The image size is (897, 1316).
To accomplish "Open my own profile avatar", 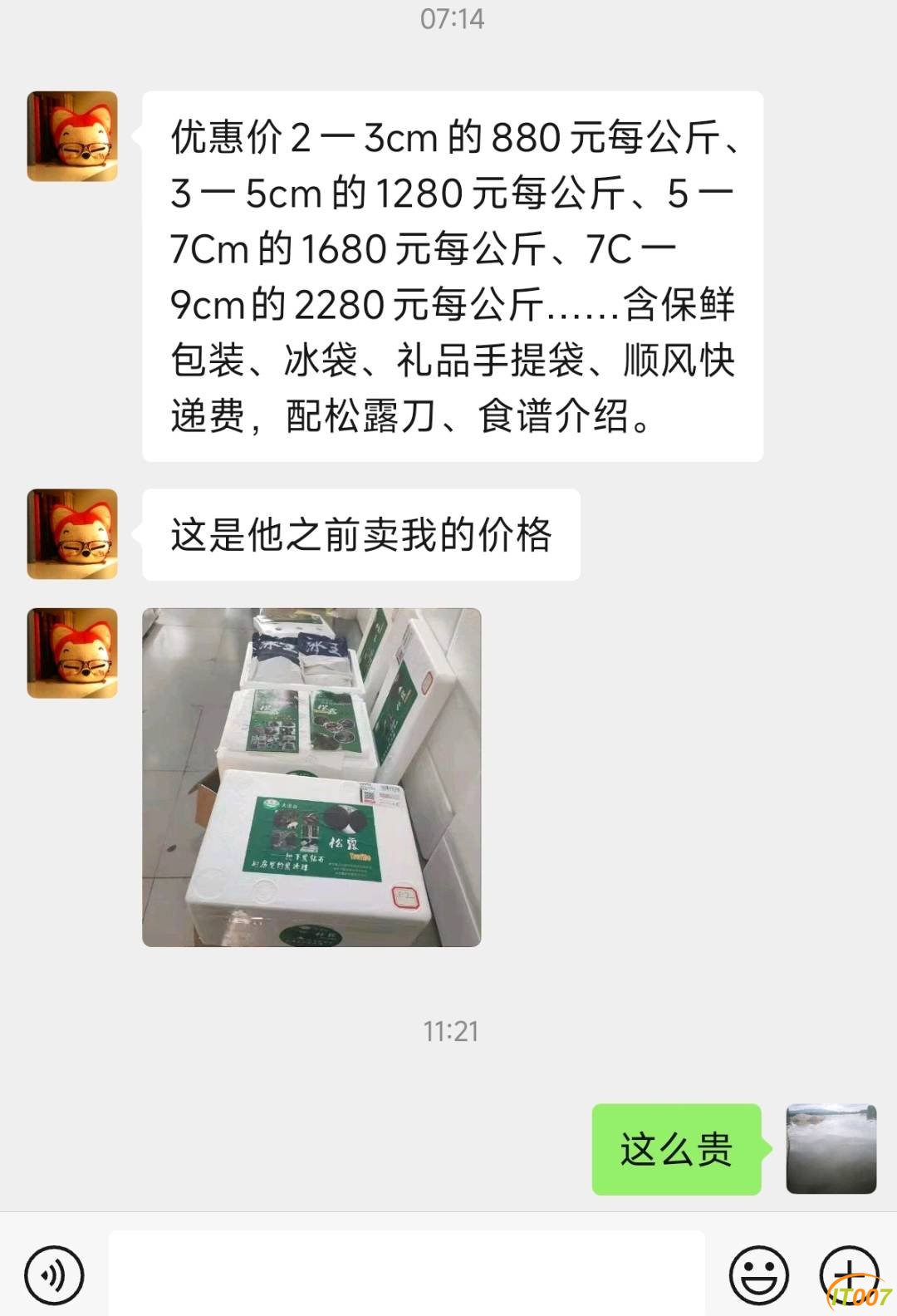I will pos(831,1149).
